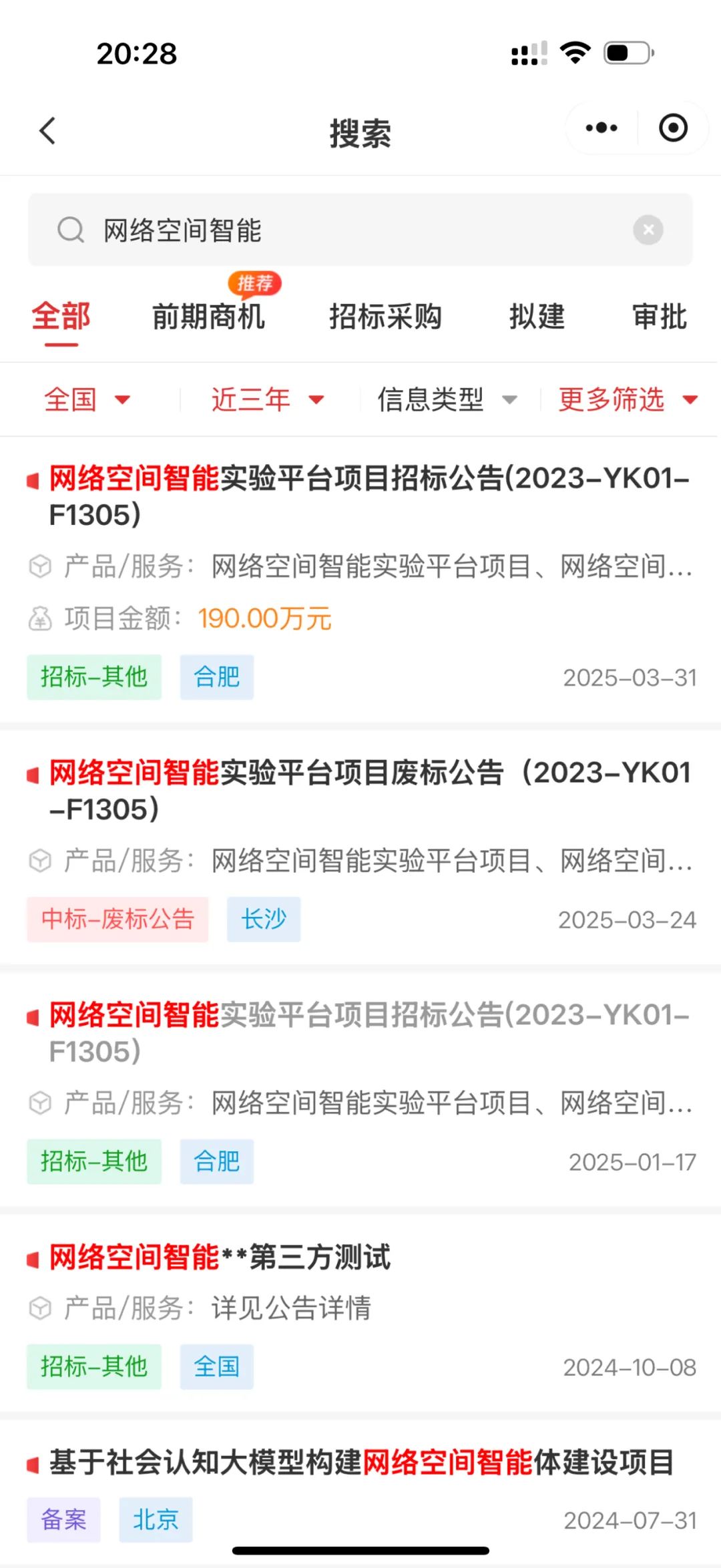
Task: Clear the search text
Action: coord(648,230)
